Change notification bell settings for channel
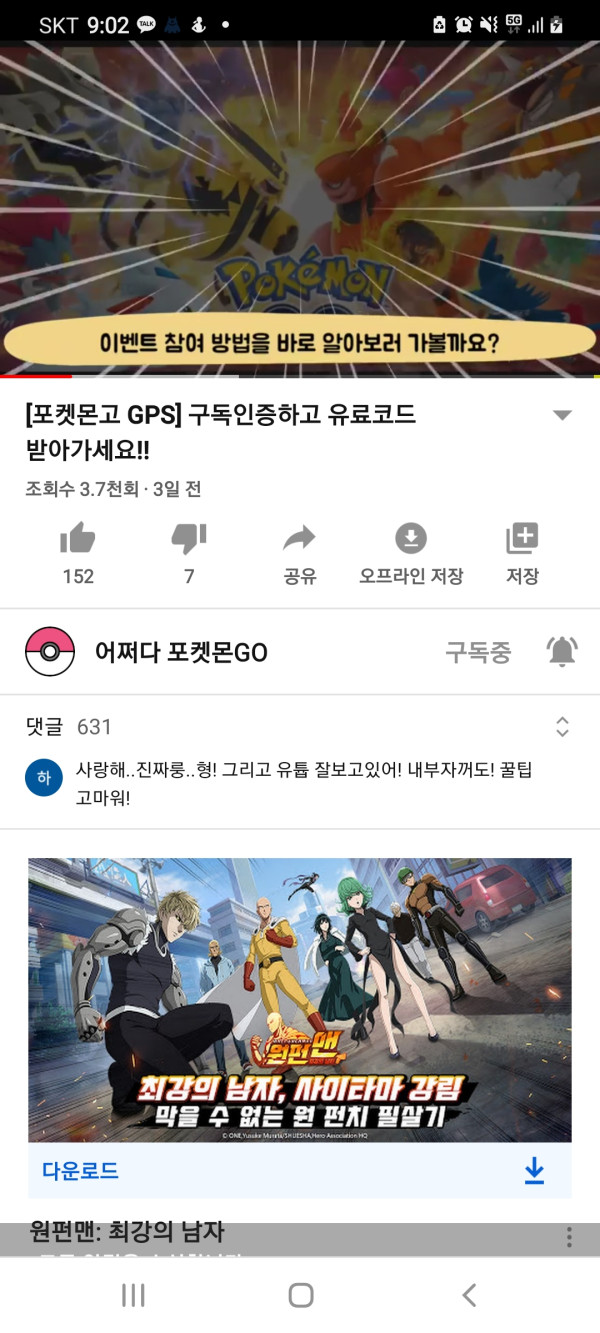 (x=562, y=652)
